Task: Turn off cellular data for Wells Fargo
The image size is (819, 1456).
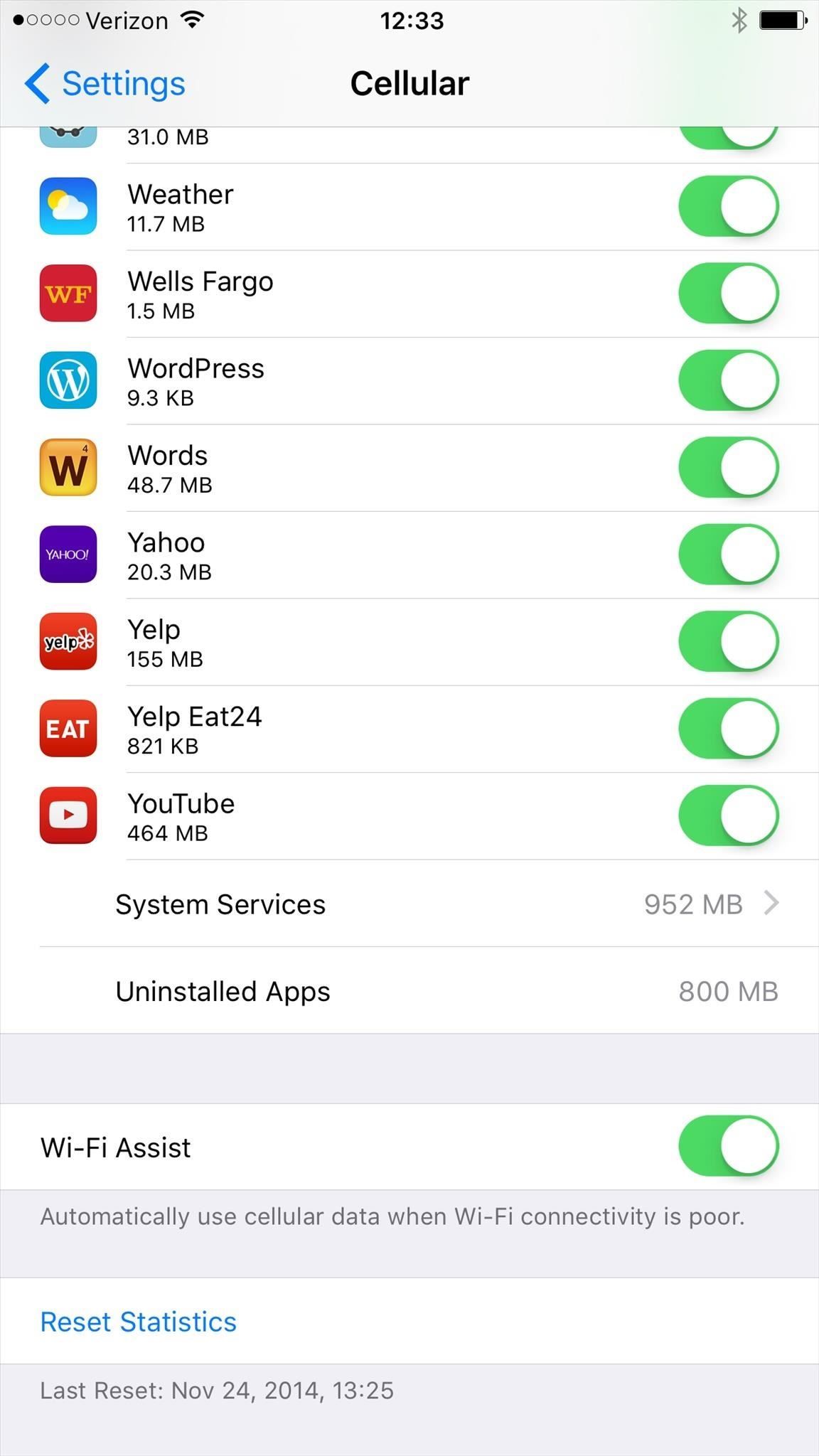Action: pos(728,294)
